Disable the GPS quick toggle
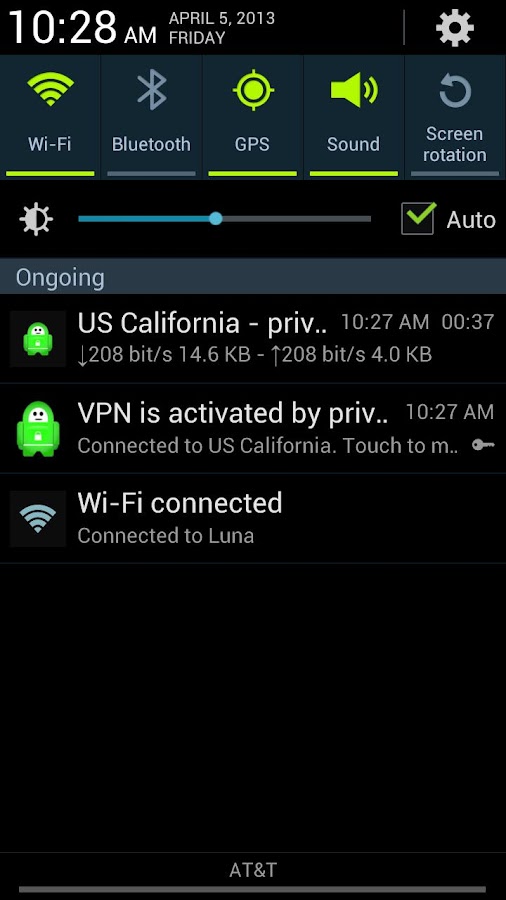The height and width of the screenshot is (900, 506). tap(252, 117)
